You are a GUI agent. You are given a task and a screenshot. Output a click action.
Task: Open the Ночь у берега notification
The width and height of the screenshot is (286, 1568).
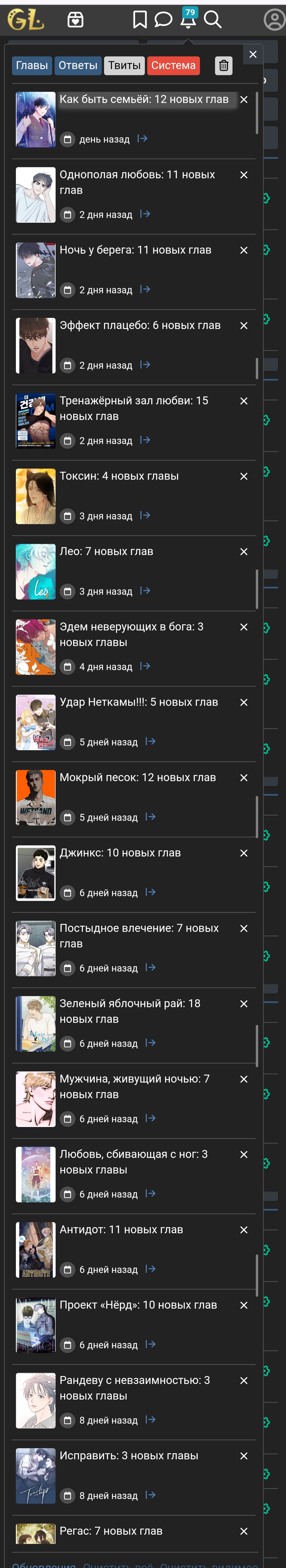pos(135,250)
